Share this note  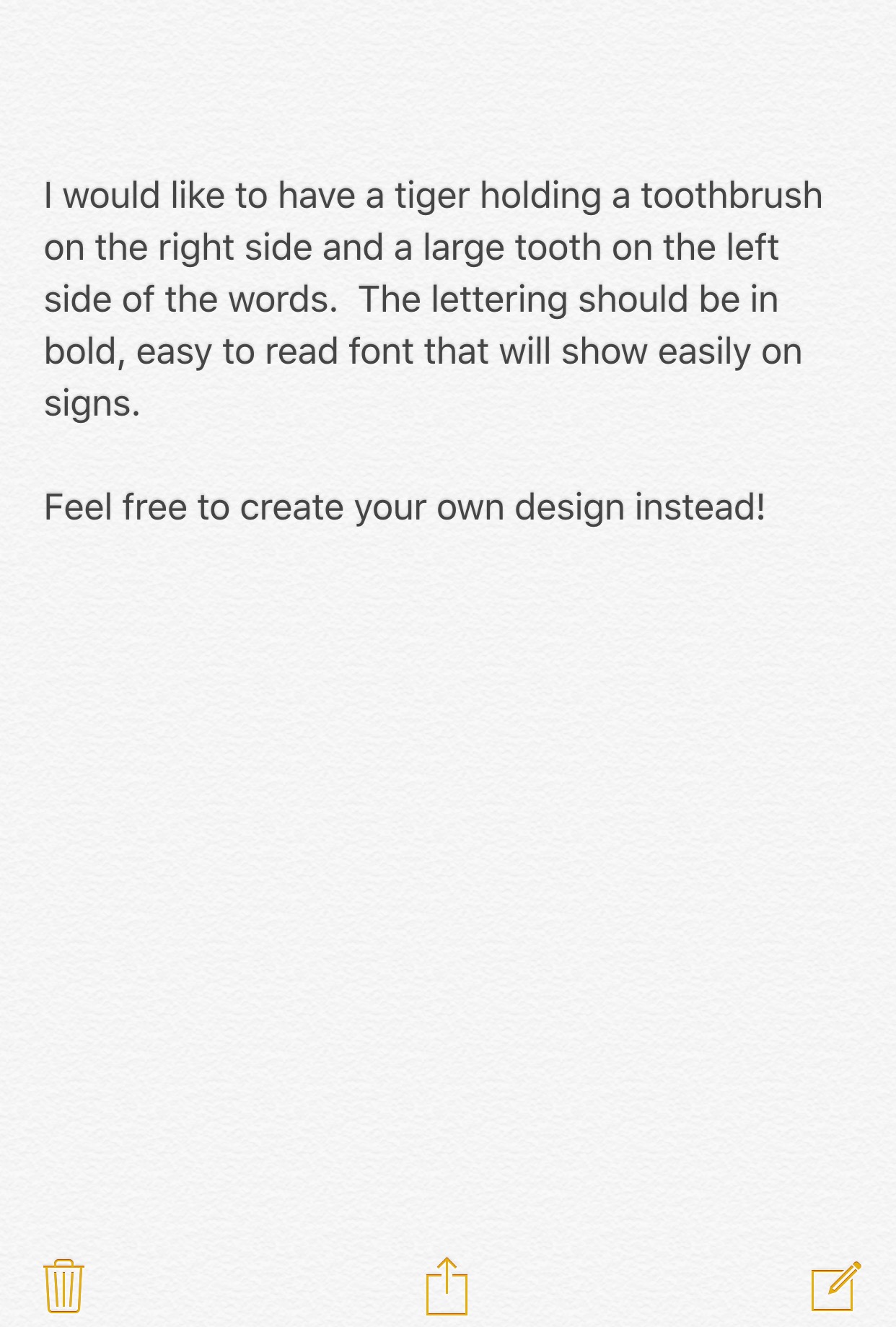447,1286
